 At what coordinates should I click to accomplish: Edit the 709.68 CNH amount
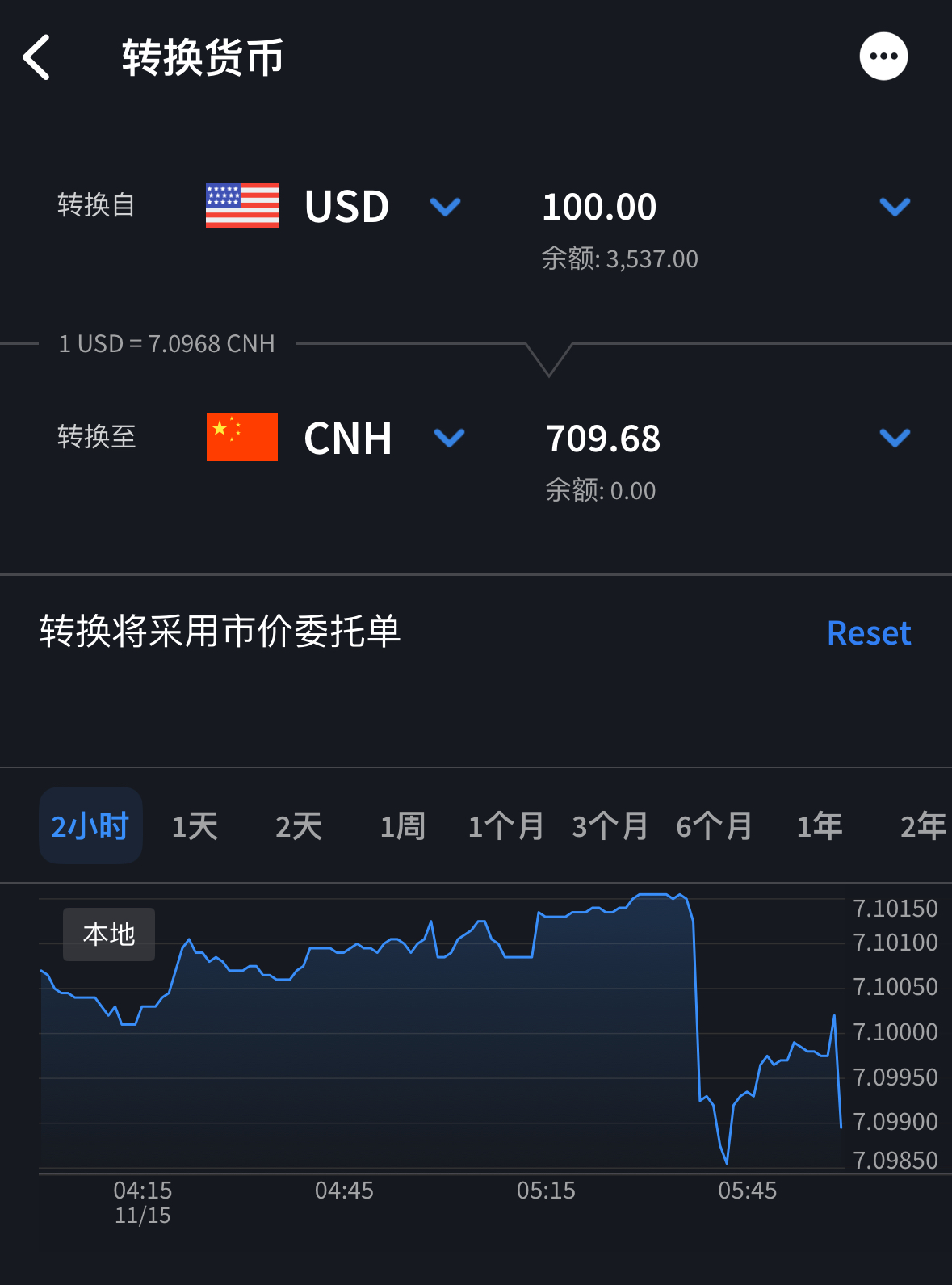pyautogui.click(x=603, y=439)
